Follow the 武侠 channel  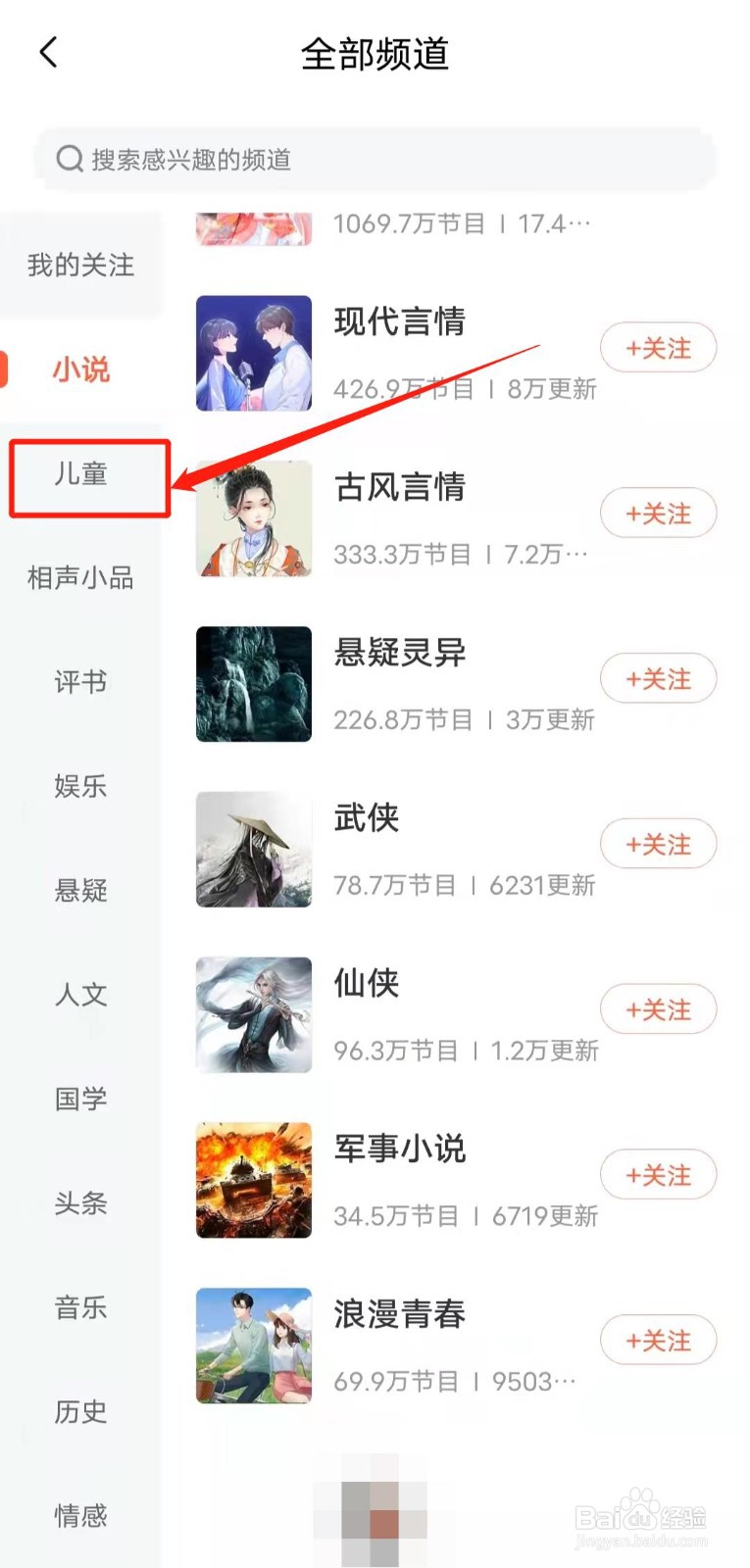(658, 845)
